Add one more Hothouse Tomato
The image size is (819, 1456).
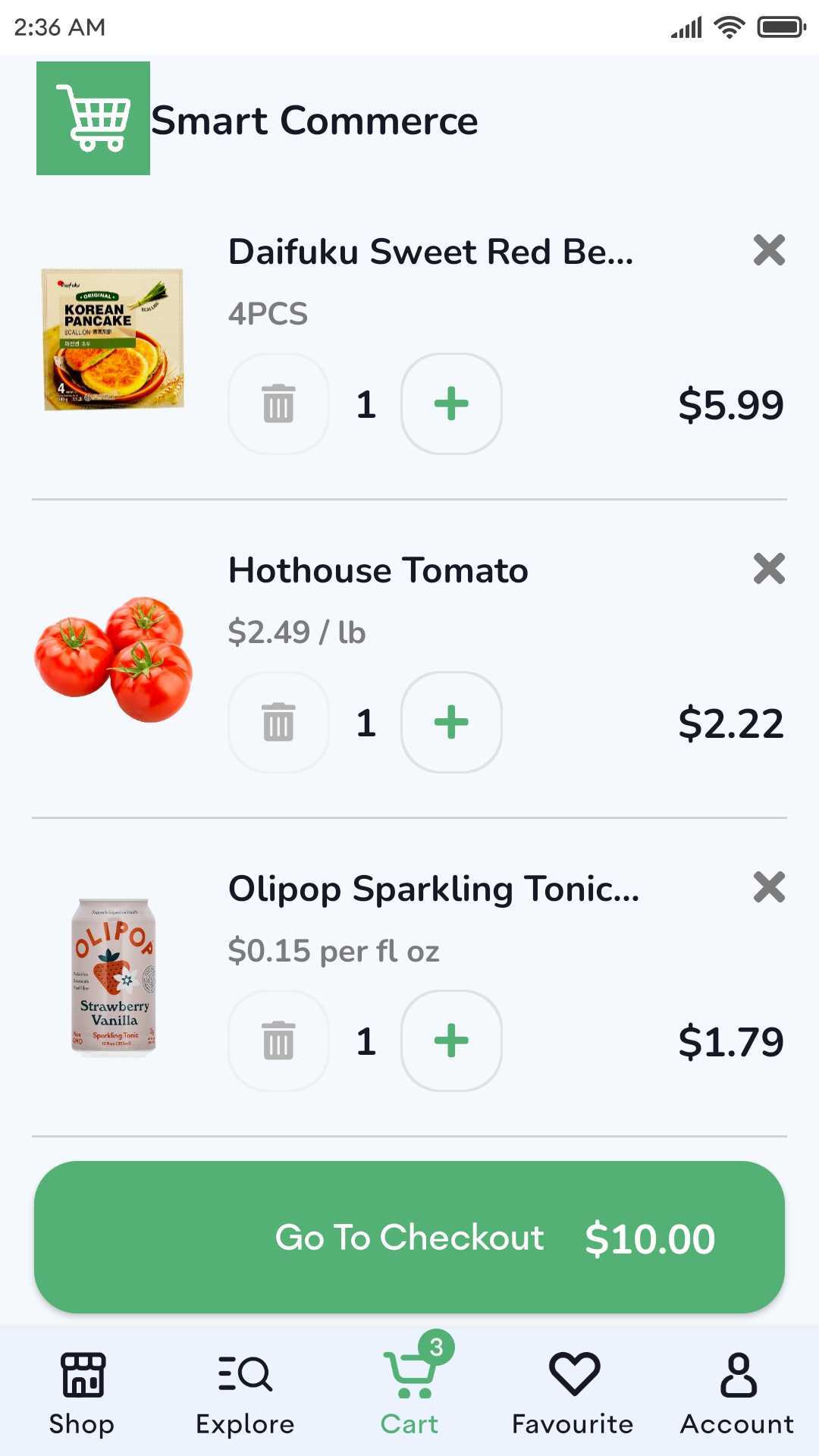coord(451,722)
